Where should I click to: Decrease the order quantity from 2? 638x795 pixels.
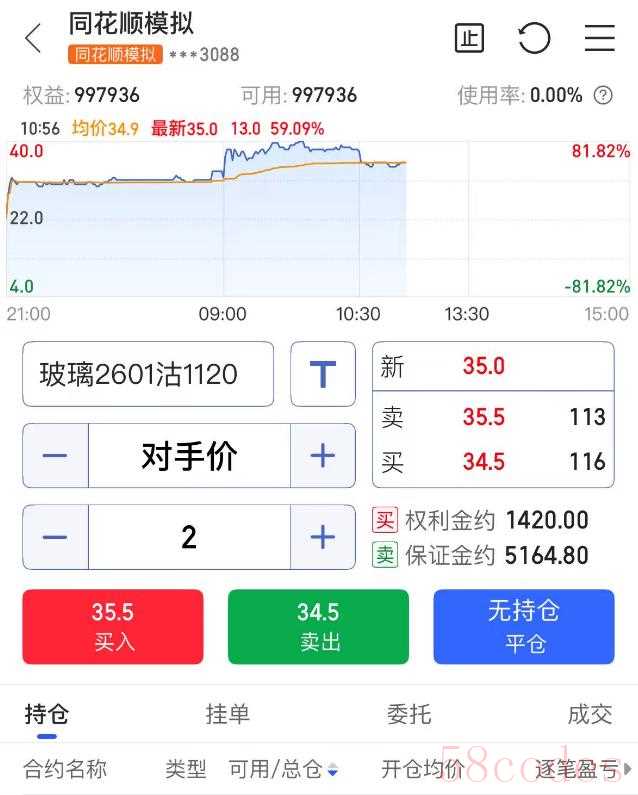point(55,537)
